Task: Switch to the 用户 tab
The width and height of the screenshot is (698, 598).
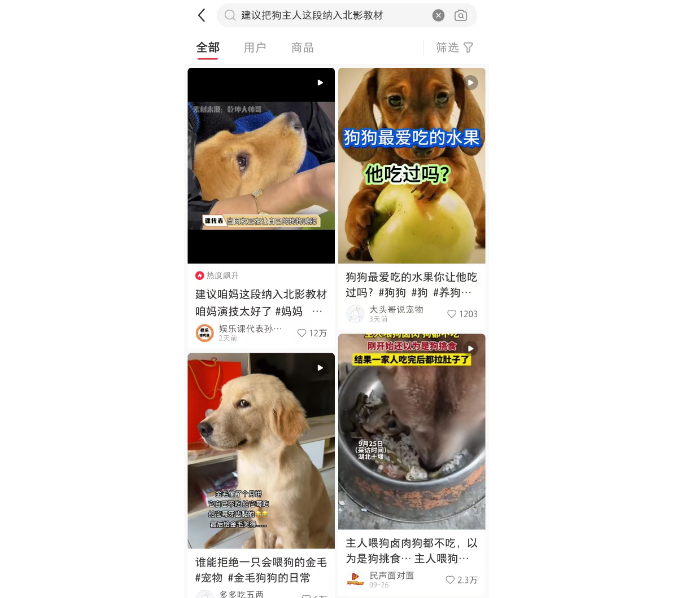Action: click(x=255, y=47)
